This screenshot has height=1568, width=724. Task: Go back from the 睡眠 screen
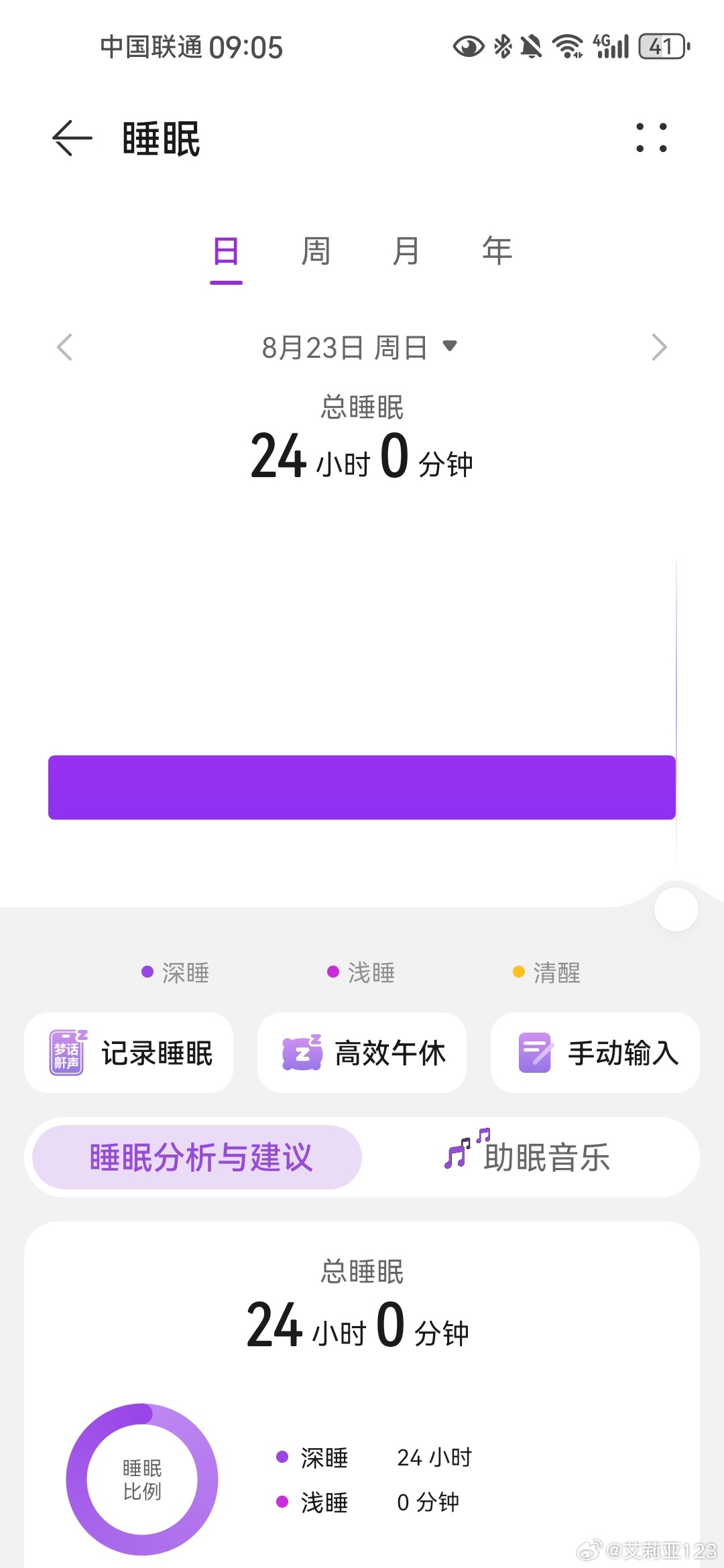[x=72, y=138]
